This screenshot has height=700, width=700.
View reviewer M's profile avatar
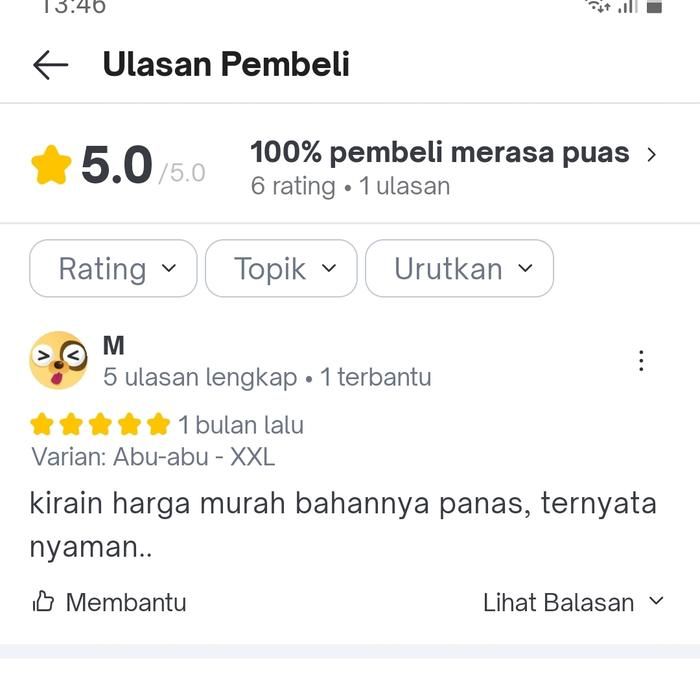(58, 360)
